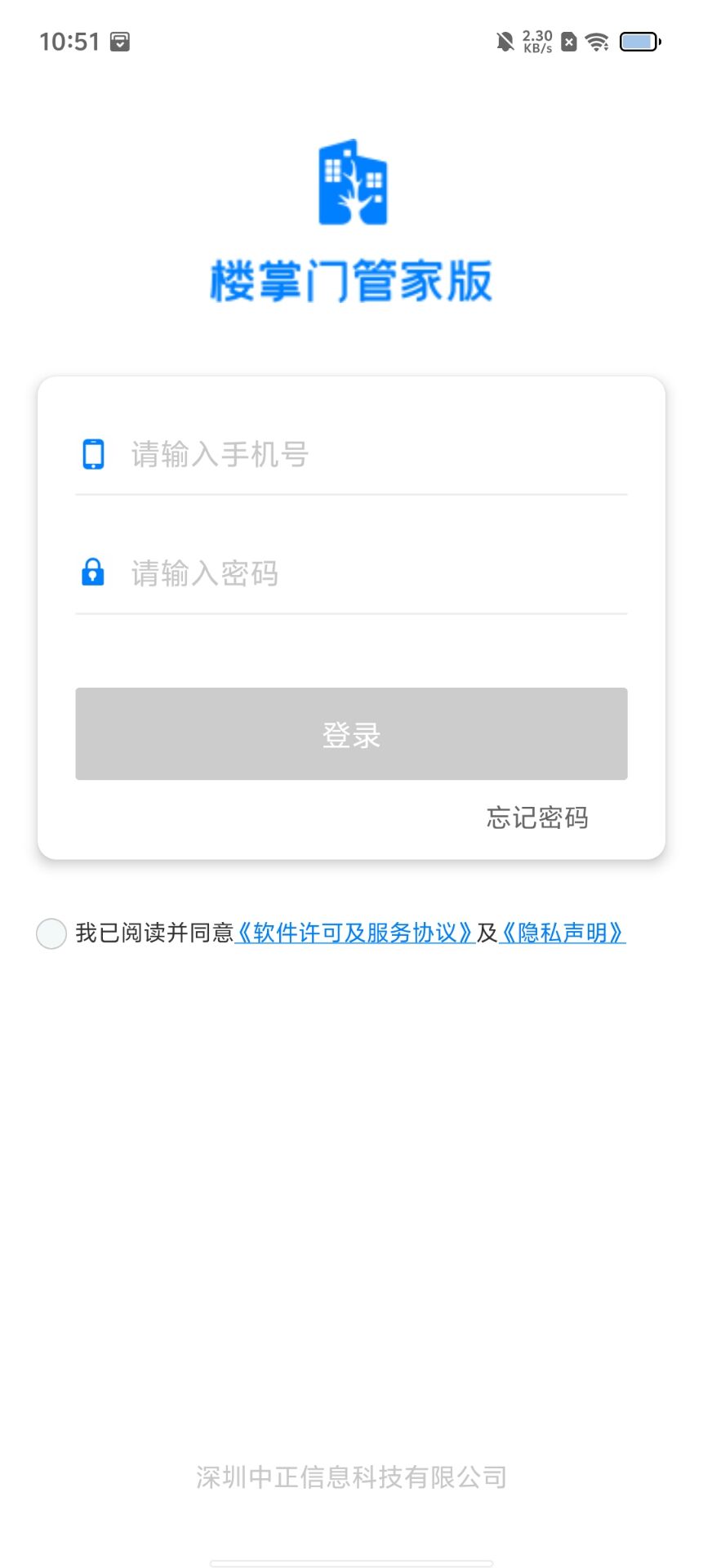
Task: Open 忘记密码 to reset password
Action: (536, 817)
